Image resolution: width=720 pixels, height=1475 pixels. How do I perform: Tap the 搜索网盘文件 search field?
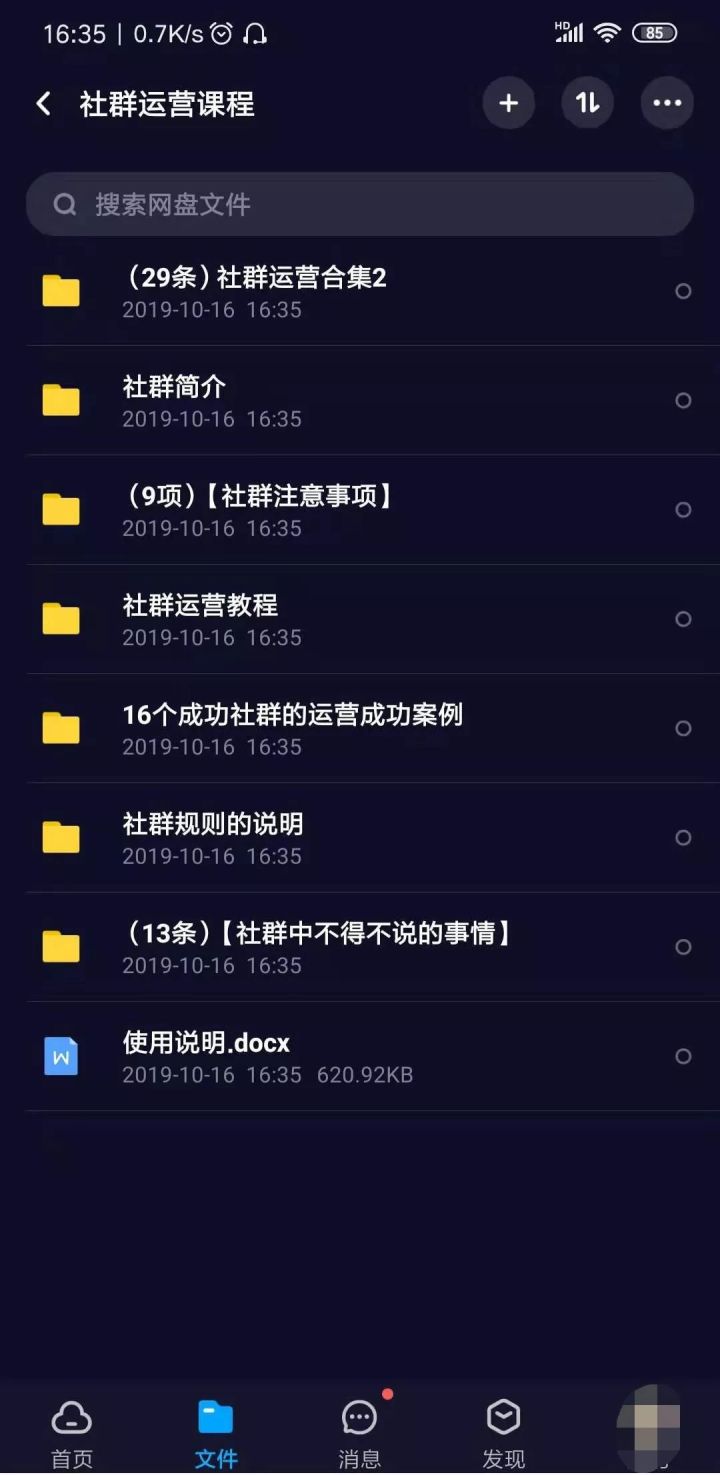coord(360,204)
